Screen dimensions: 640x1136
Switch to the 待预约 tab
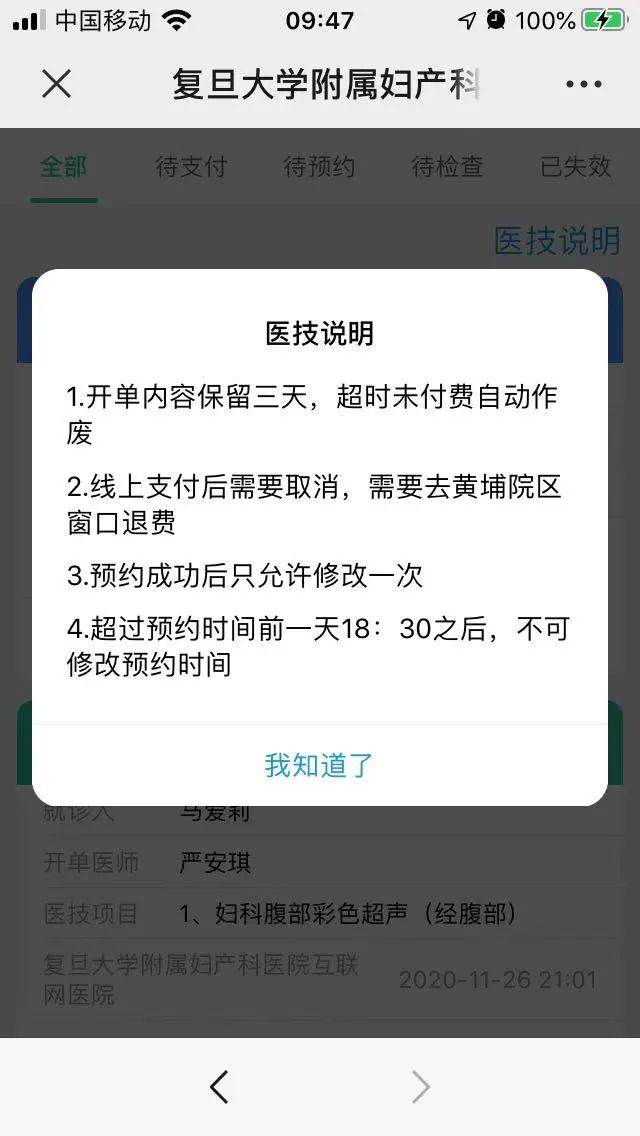point(319,167)
